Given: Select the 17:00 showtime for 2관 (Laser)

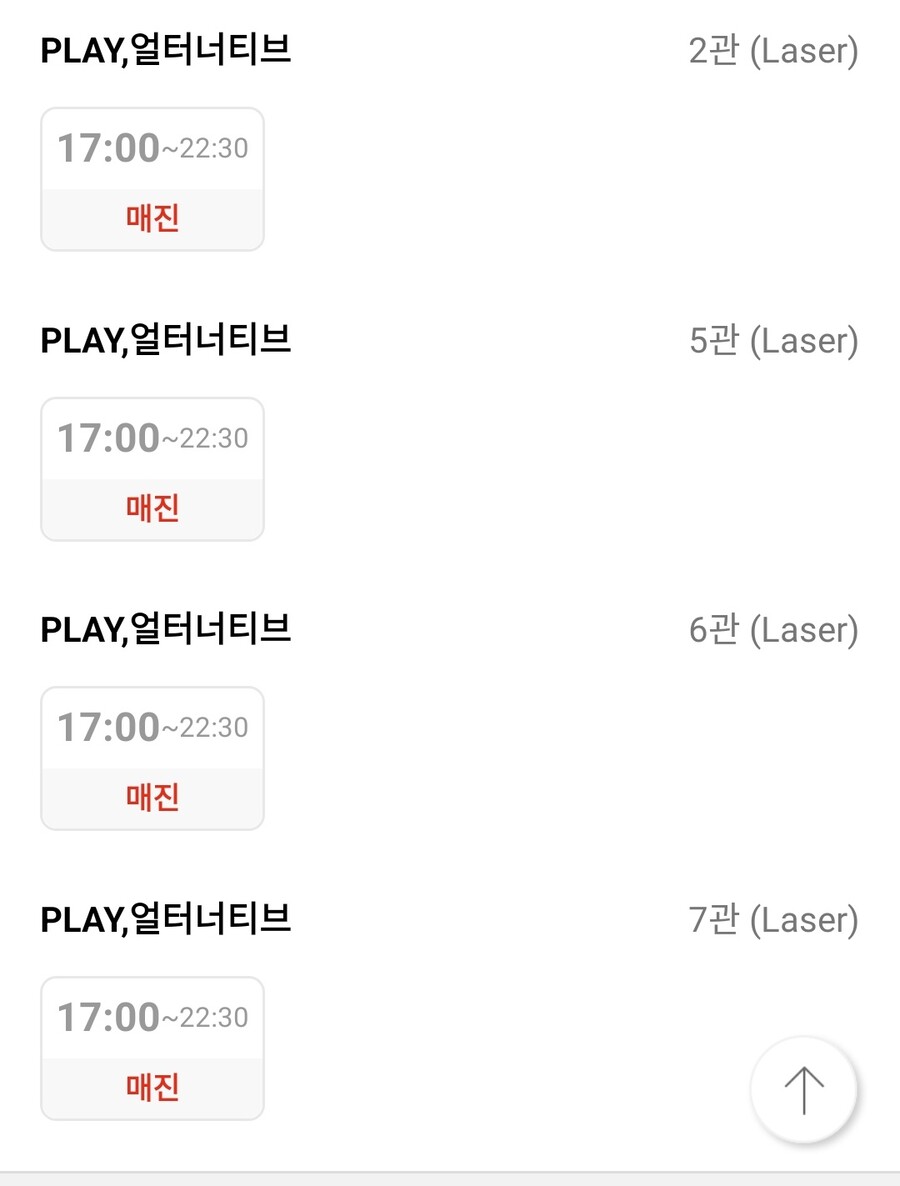Looking at the screenshot, I should [152, 146].
